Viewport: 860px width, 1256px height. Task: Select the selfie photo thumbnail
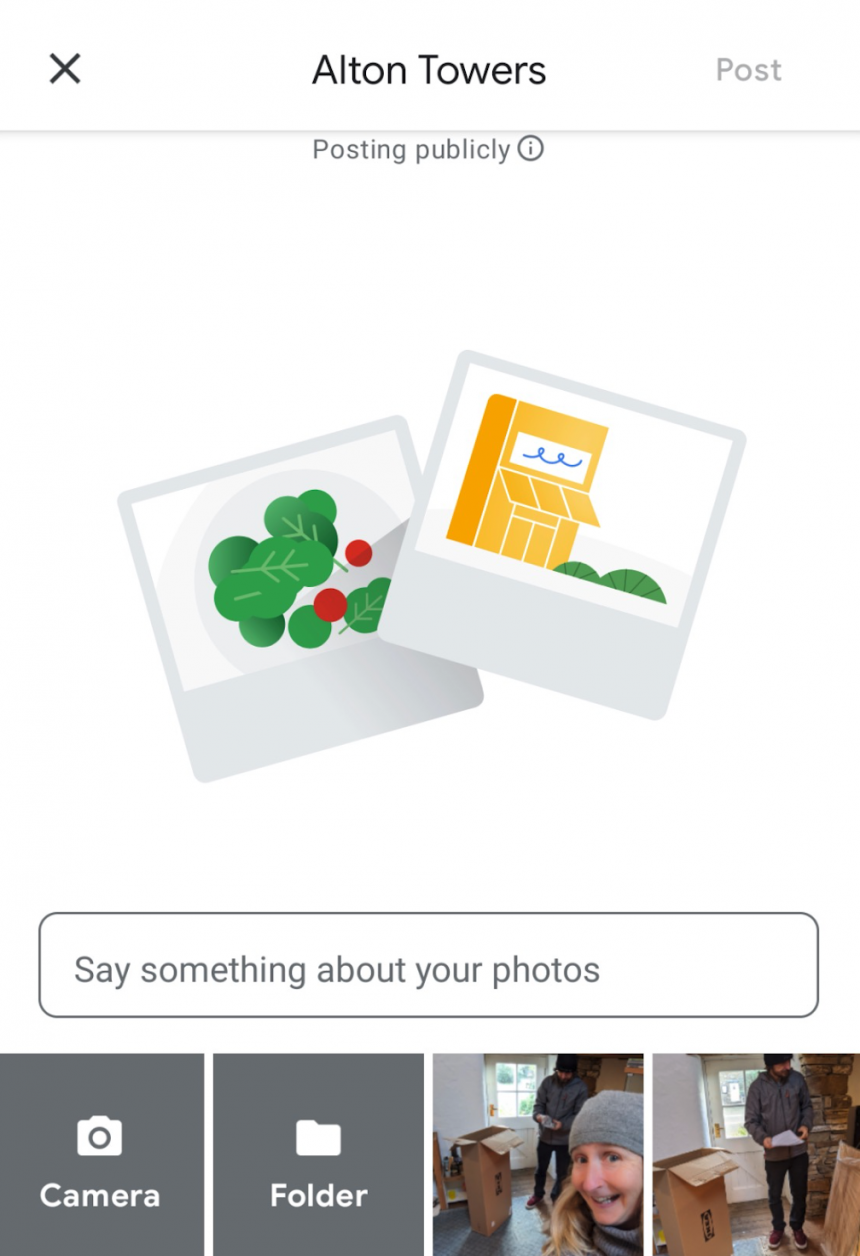[x=537, y=1155]
